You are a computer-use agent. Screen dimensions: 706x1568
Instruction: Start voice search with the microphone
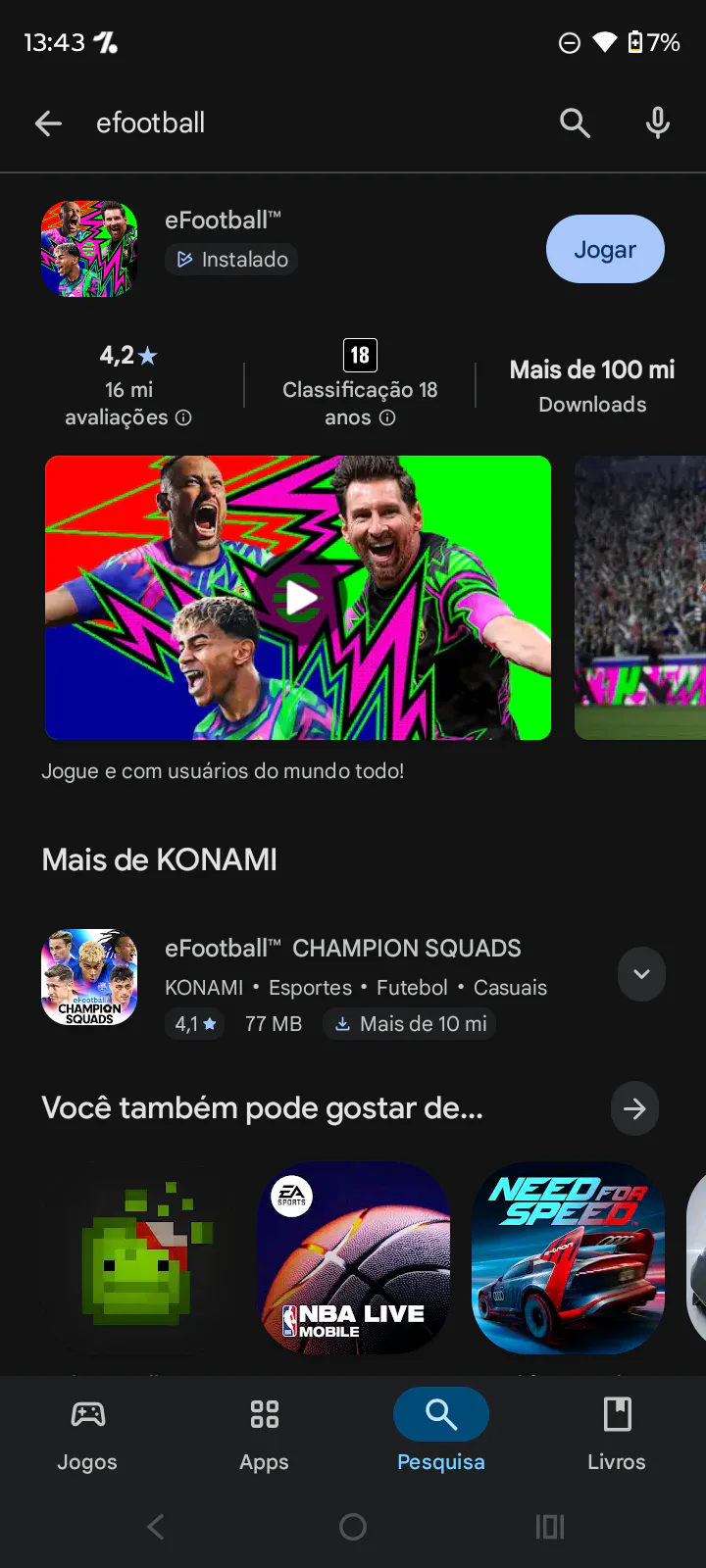pyautogui.click(x=658, y=123)
